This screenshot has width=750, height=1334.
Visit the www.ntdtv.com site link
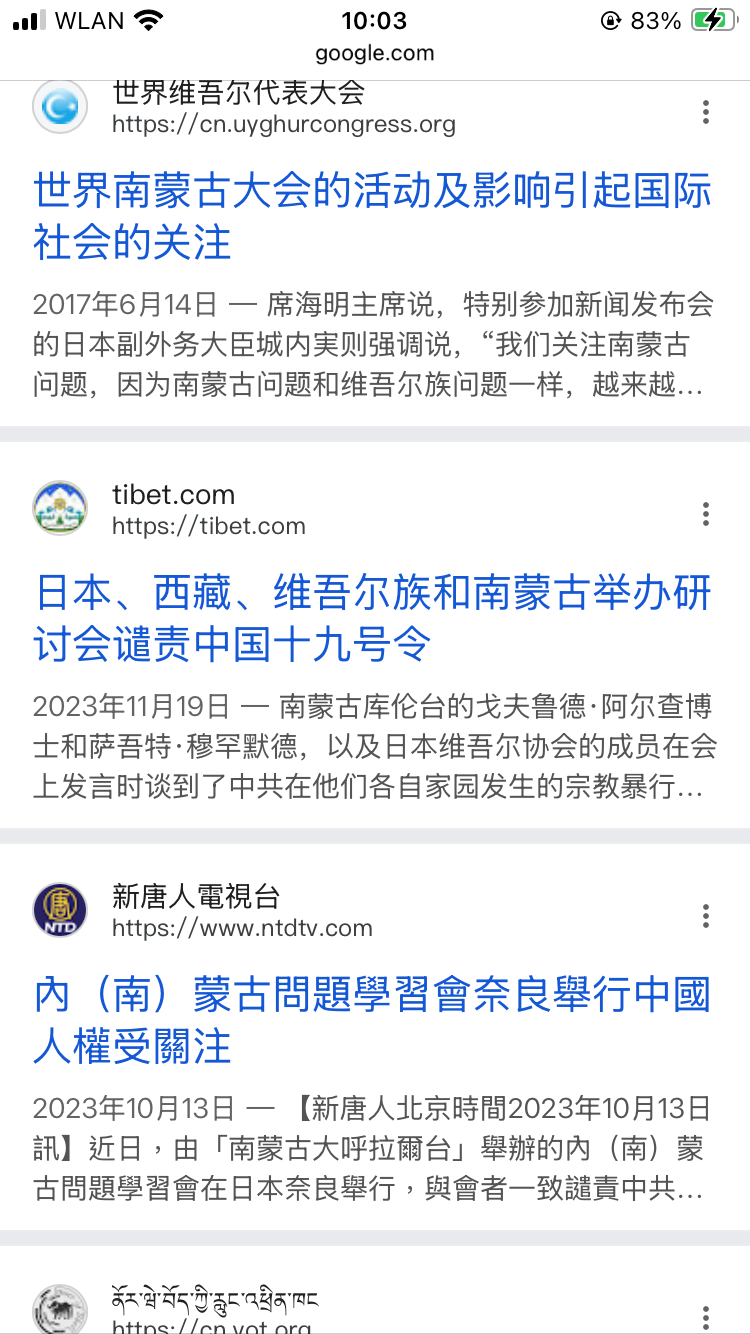click(x=242, y=928)
